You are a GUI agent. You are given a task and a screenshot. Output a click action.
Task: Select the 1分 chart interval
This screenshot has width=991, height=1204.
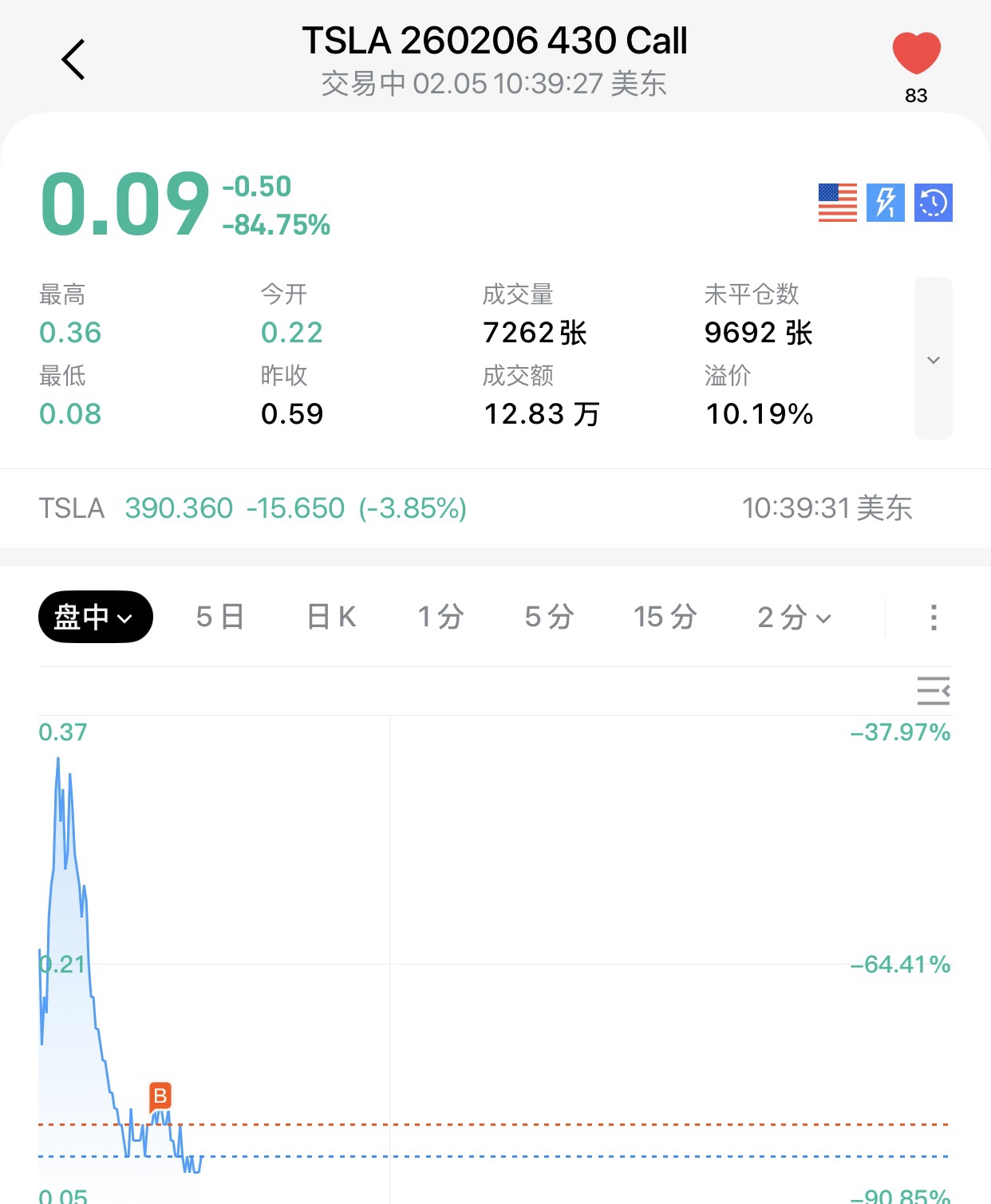(x=440, y=617)
